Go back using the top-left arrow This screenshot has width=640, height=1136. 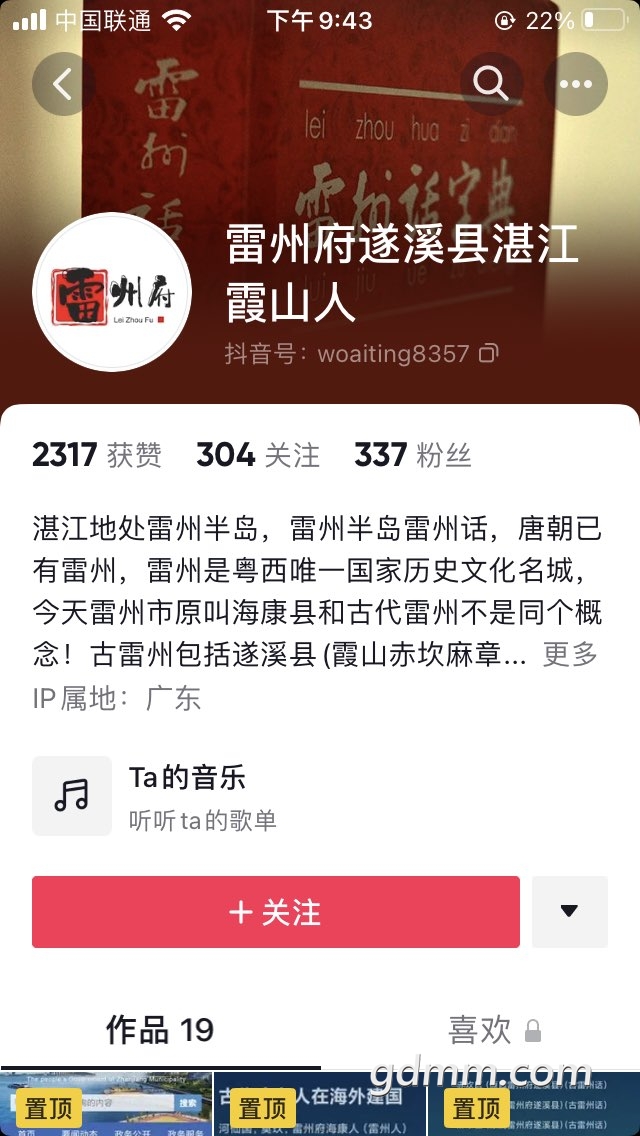pyautogui.click(x=63, y=84)
